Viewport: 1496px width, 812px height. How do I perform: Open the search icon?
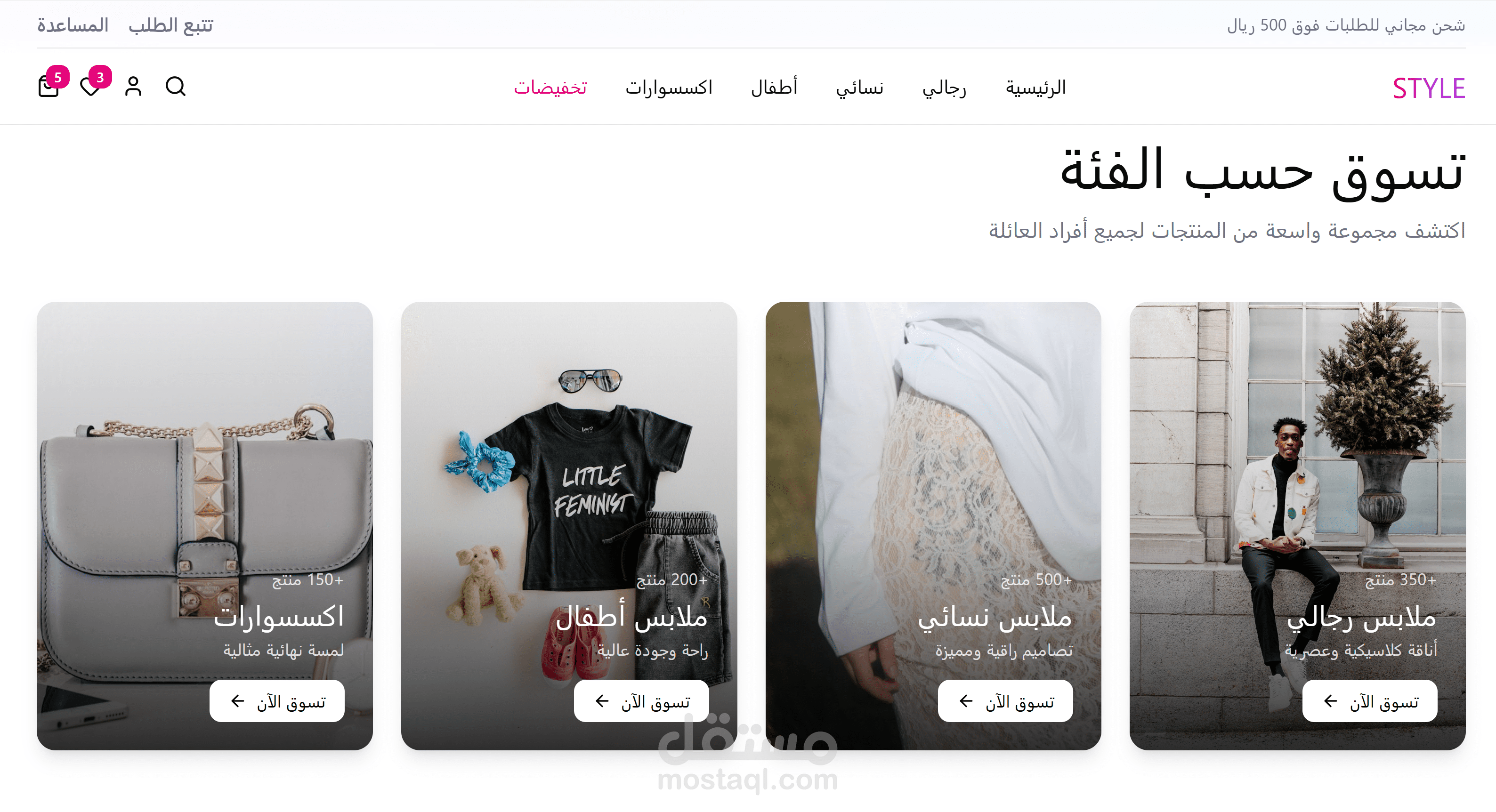point(175,87)
